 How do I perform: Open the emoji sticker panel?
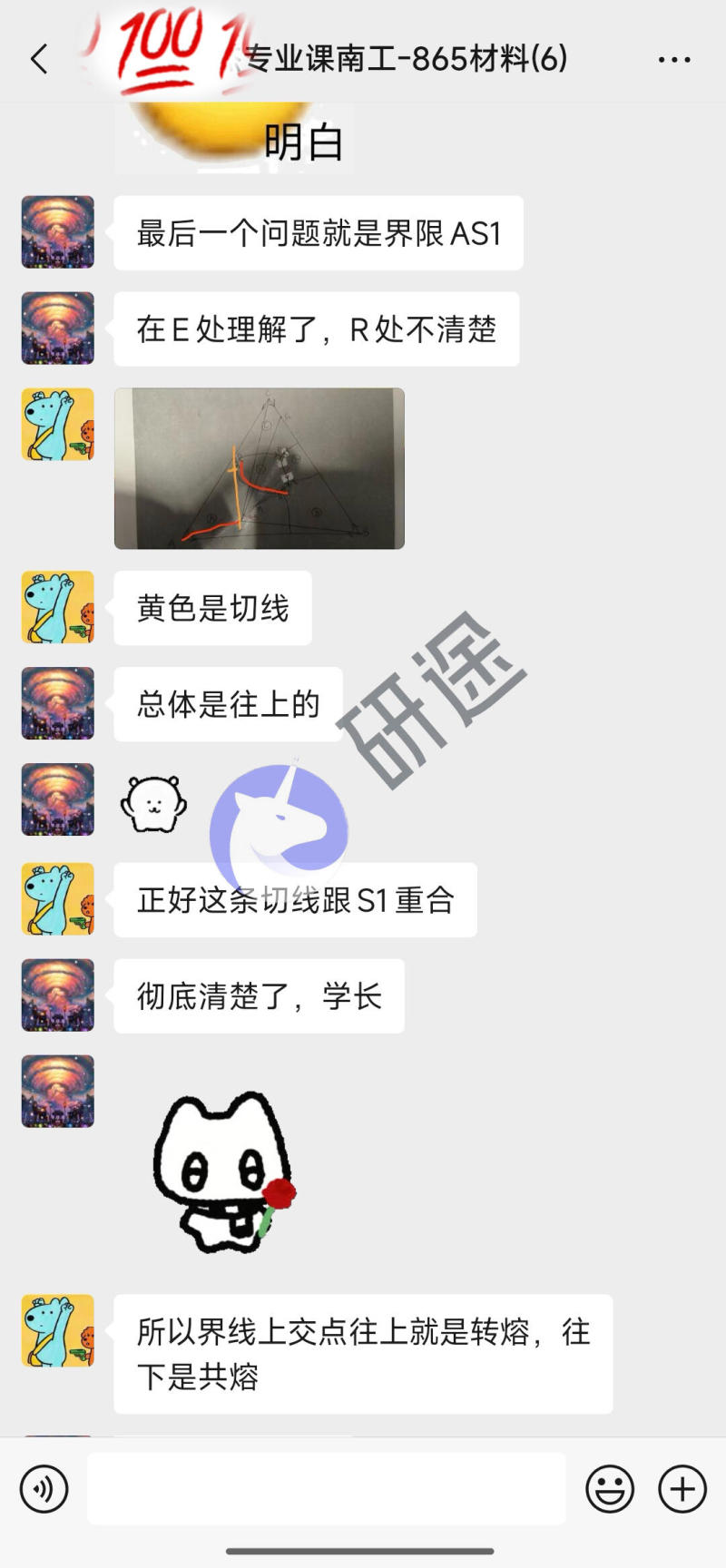(610, 1489)
